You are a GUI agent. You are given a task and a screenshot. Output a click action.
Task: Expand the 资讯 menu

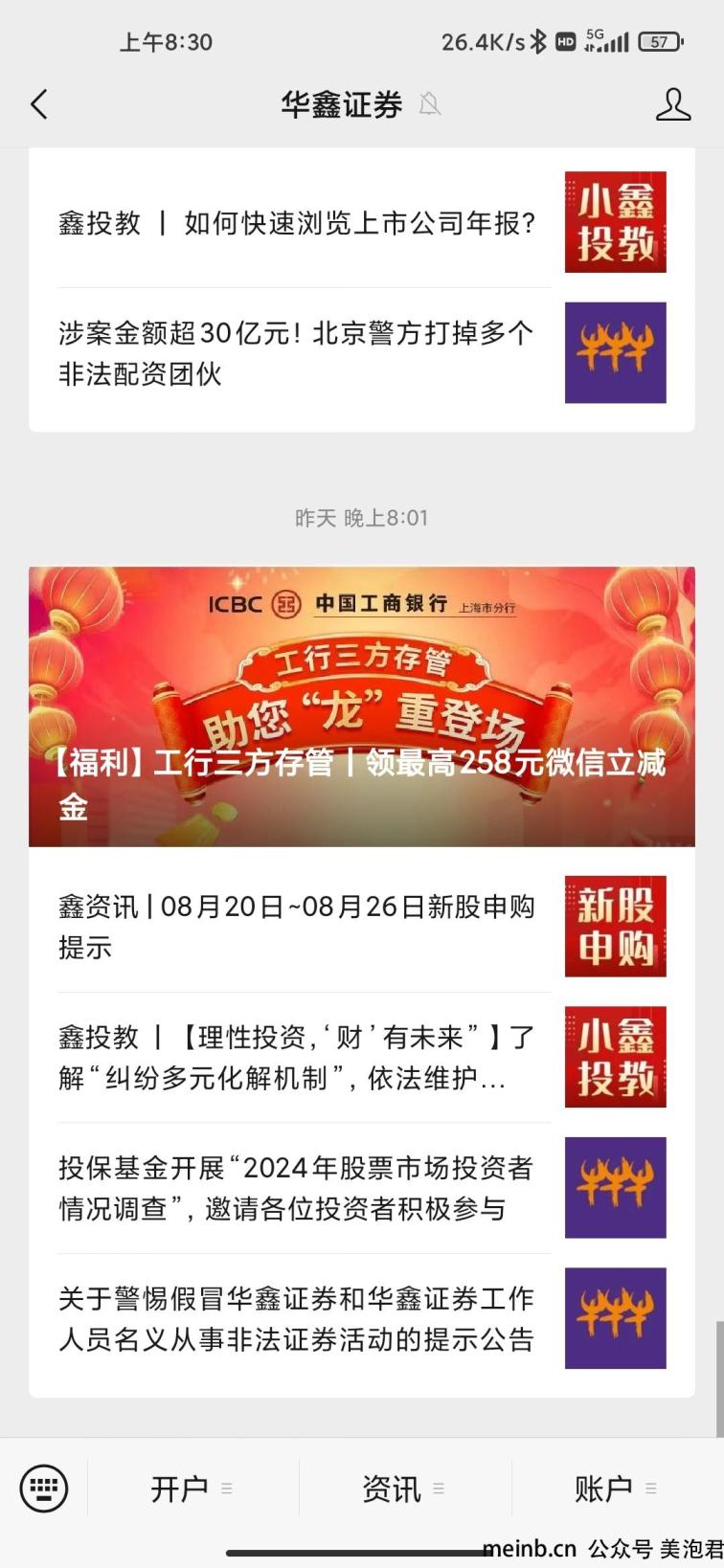(x=403, y=1489)
